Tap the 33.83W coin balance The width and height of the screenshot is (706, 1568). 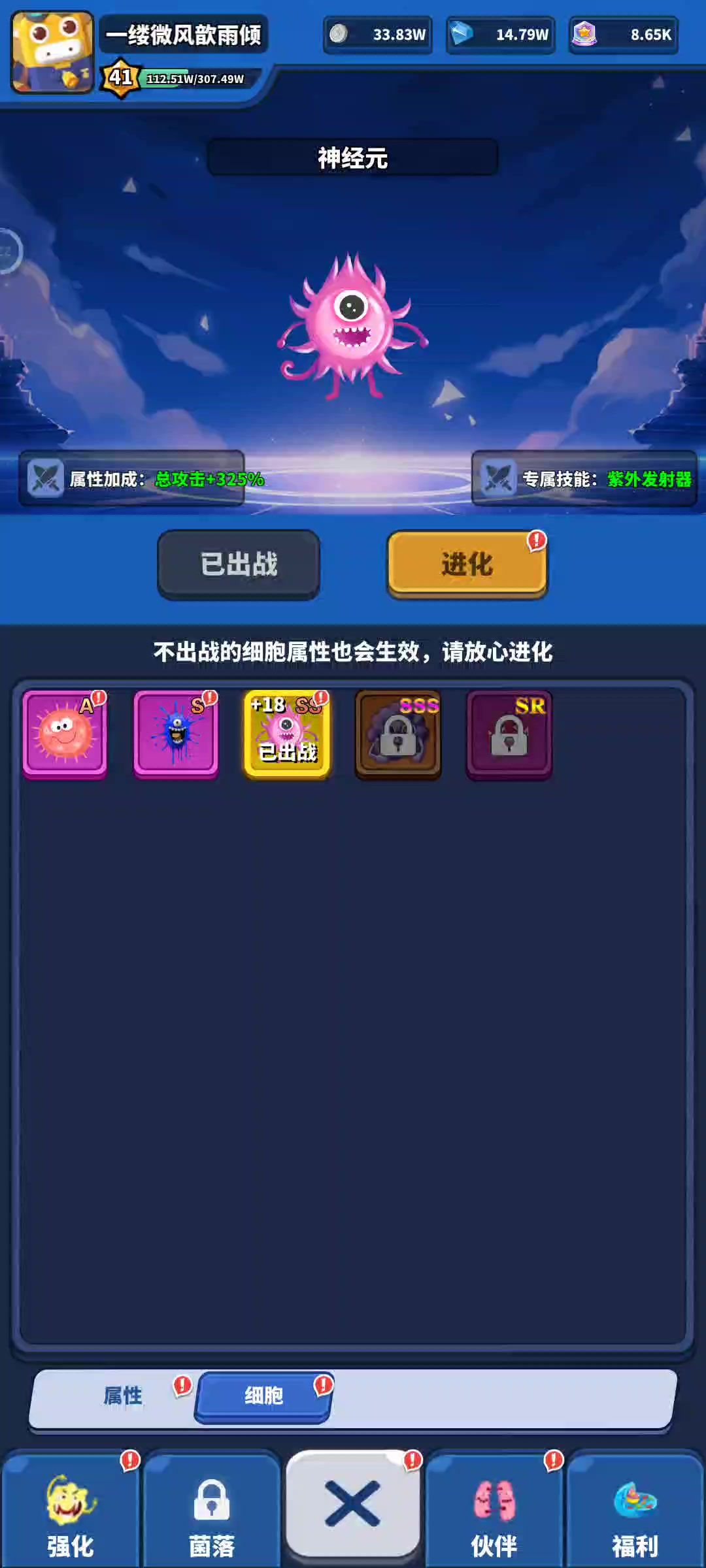pos(378,35)
